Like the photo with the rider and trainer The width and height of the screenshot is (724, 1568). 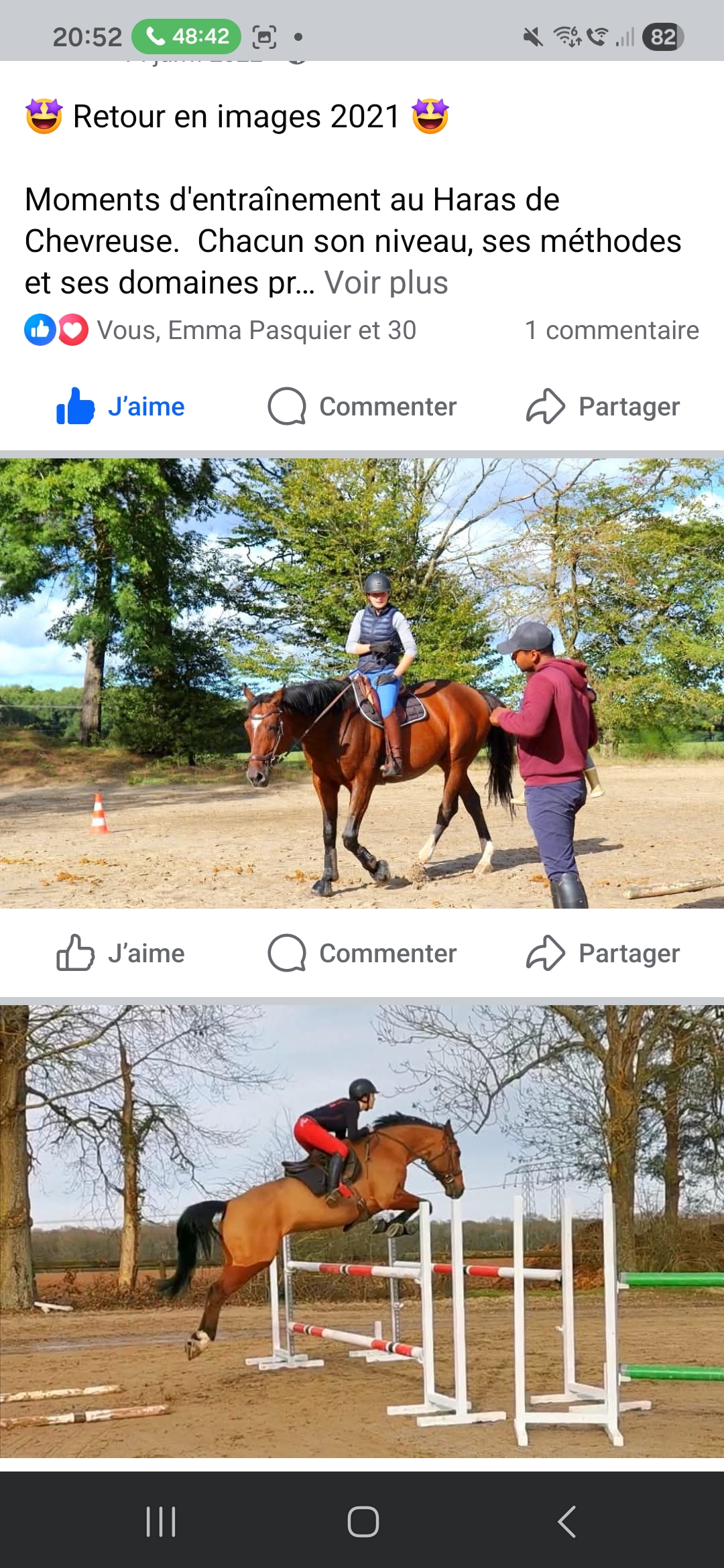121,954
